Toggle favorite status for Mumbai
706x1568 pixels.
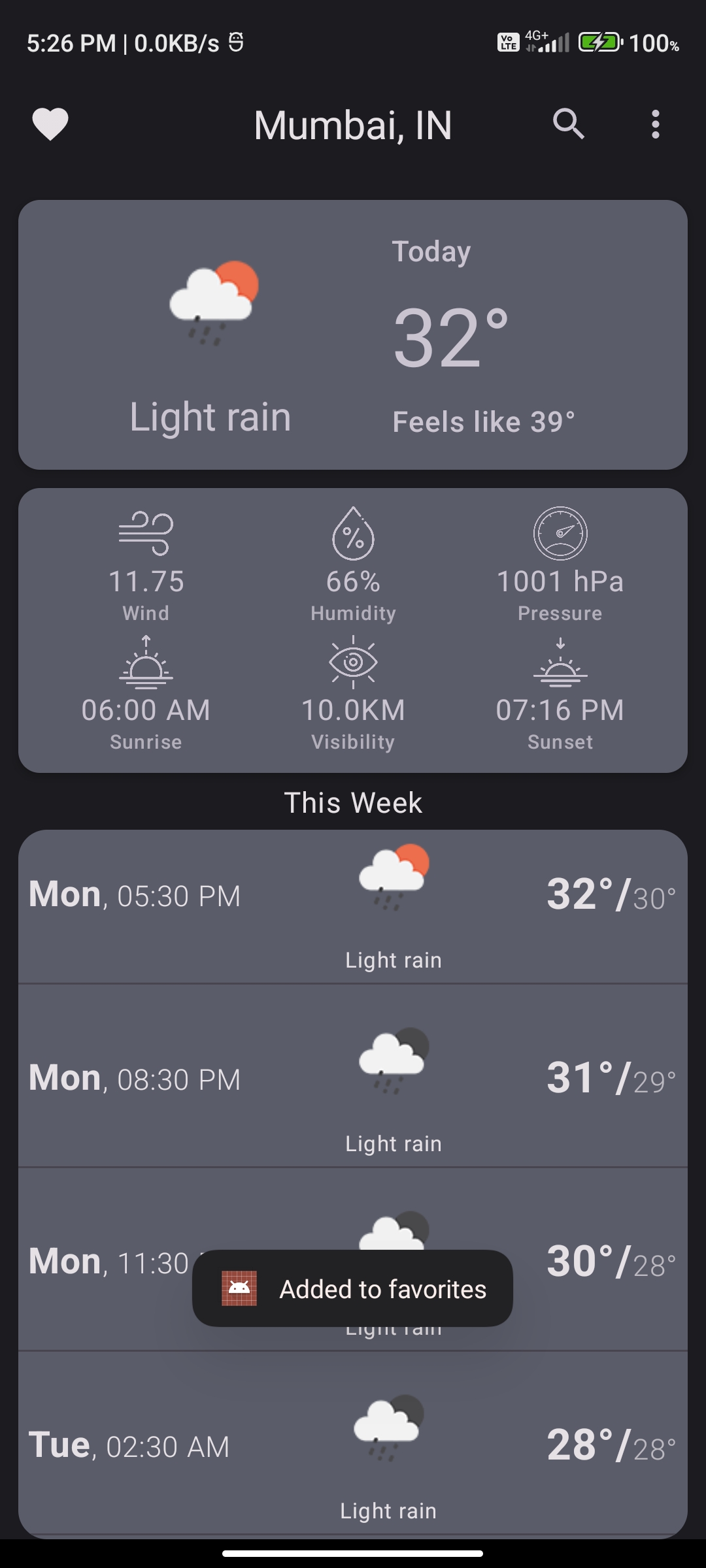(x=50, y=124)
